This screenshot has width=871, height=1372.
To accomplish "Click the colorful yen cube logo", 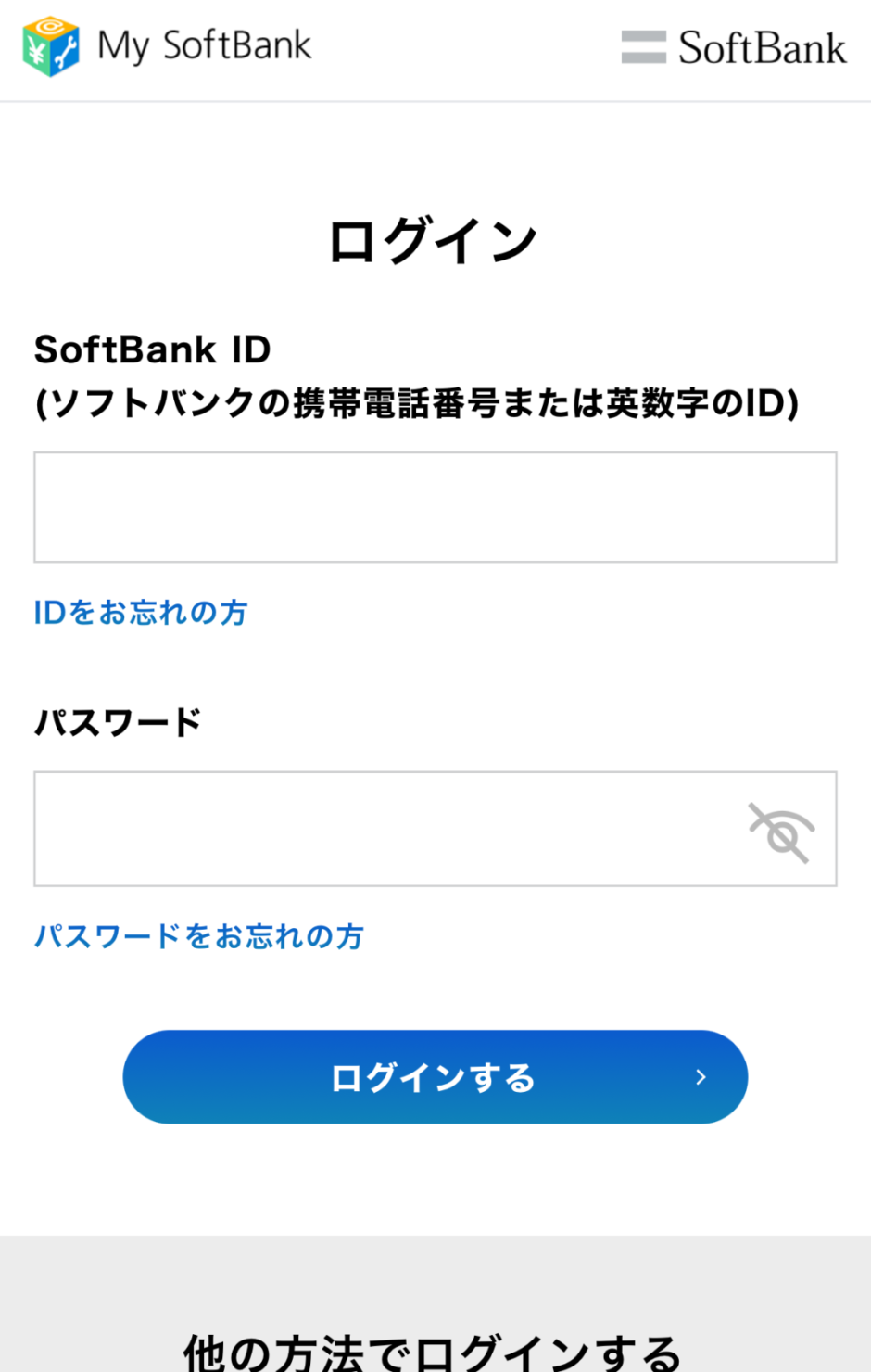I will click(51, 44).
